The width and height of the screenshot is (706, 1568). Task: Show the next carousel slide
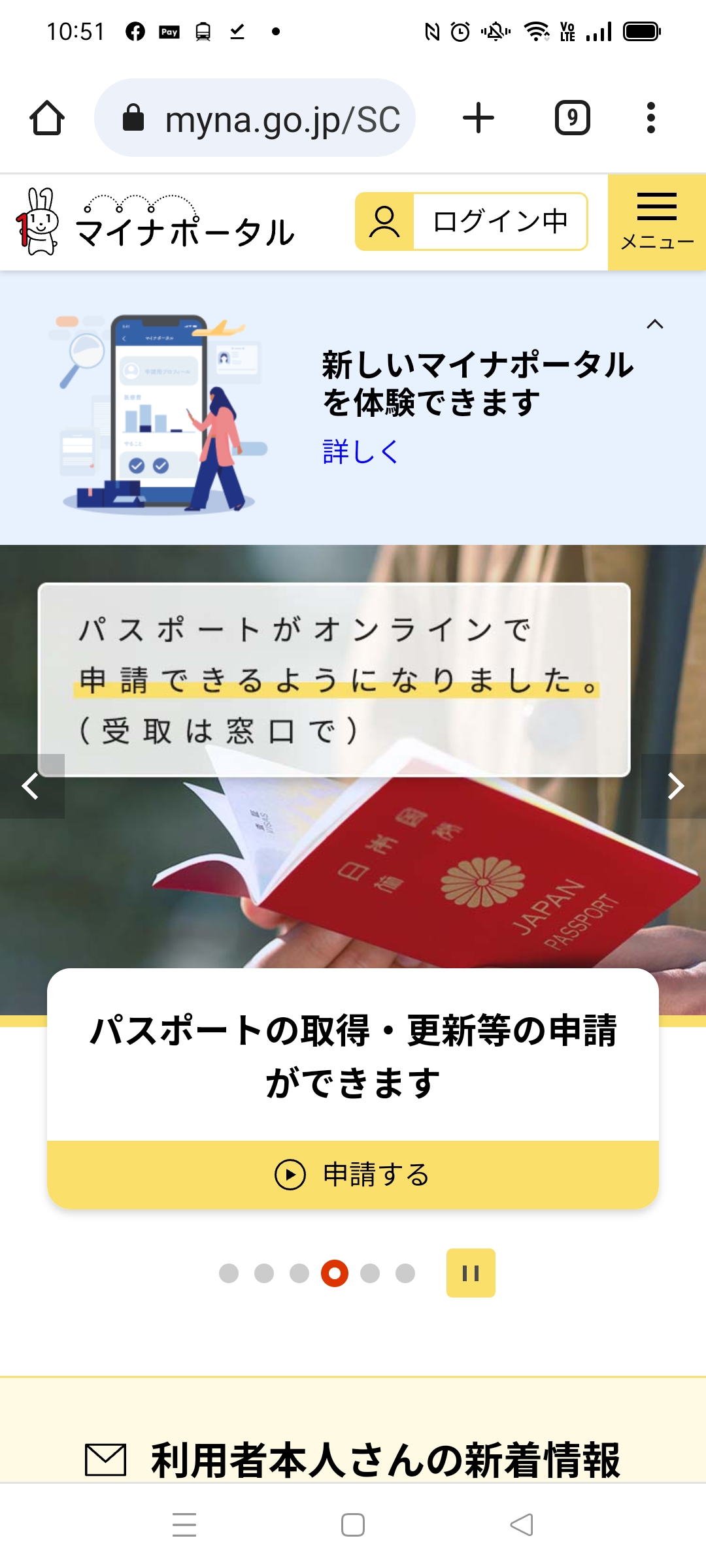tap(675, 786)
